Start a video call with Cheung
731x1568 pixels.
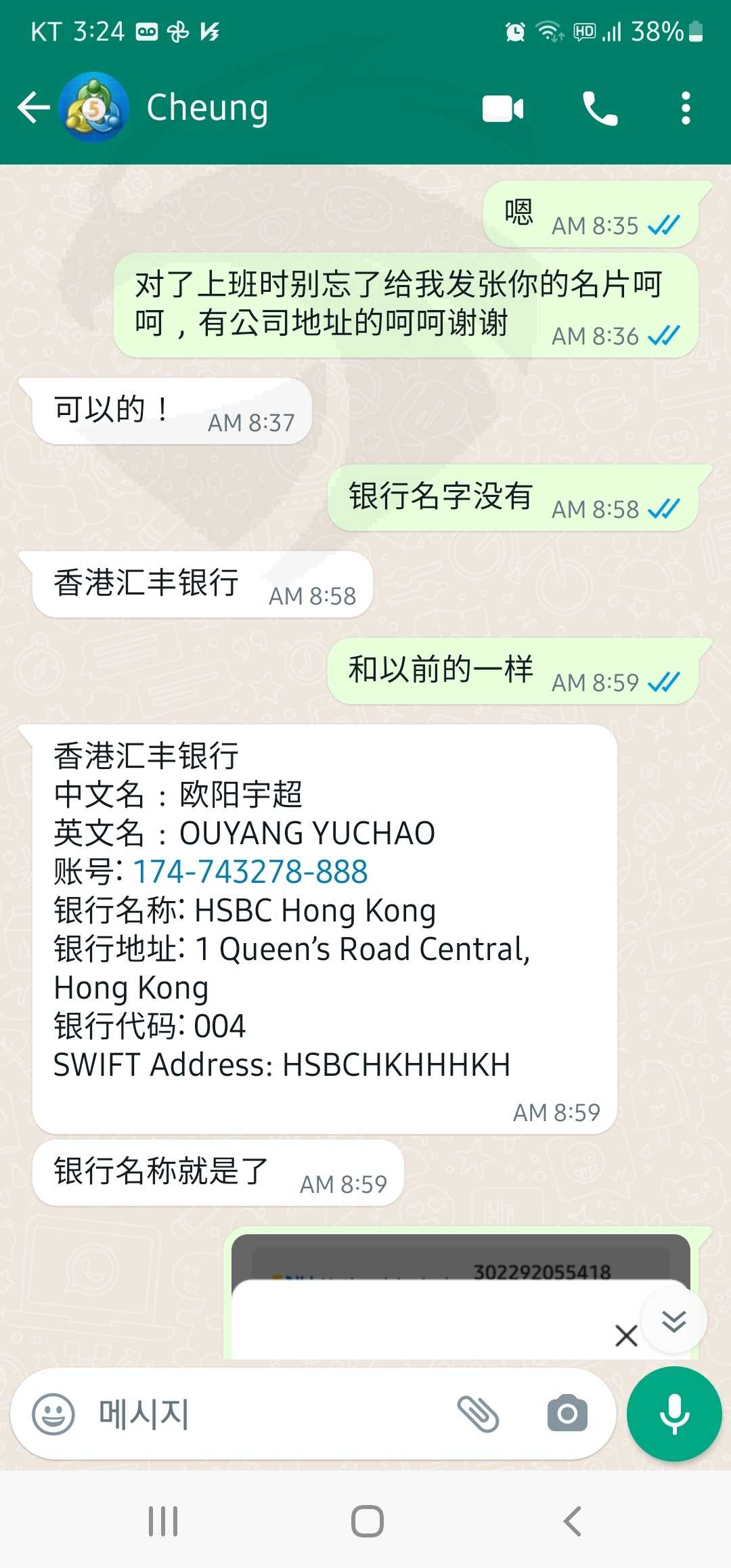click(x=502, y=108)
